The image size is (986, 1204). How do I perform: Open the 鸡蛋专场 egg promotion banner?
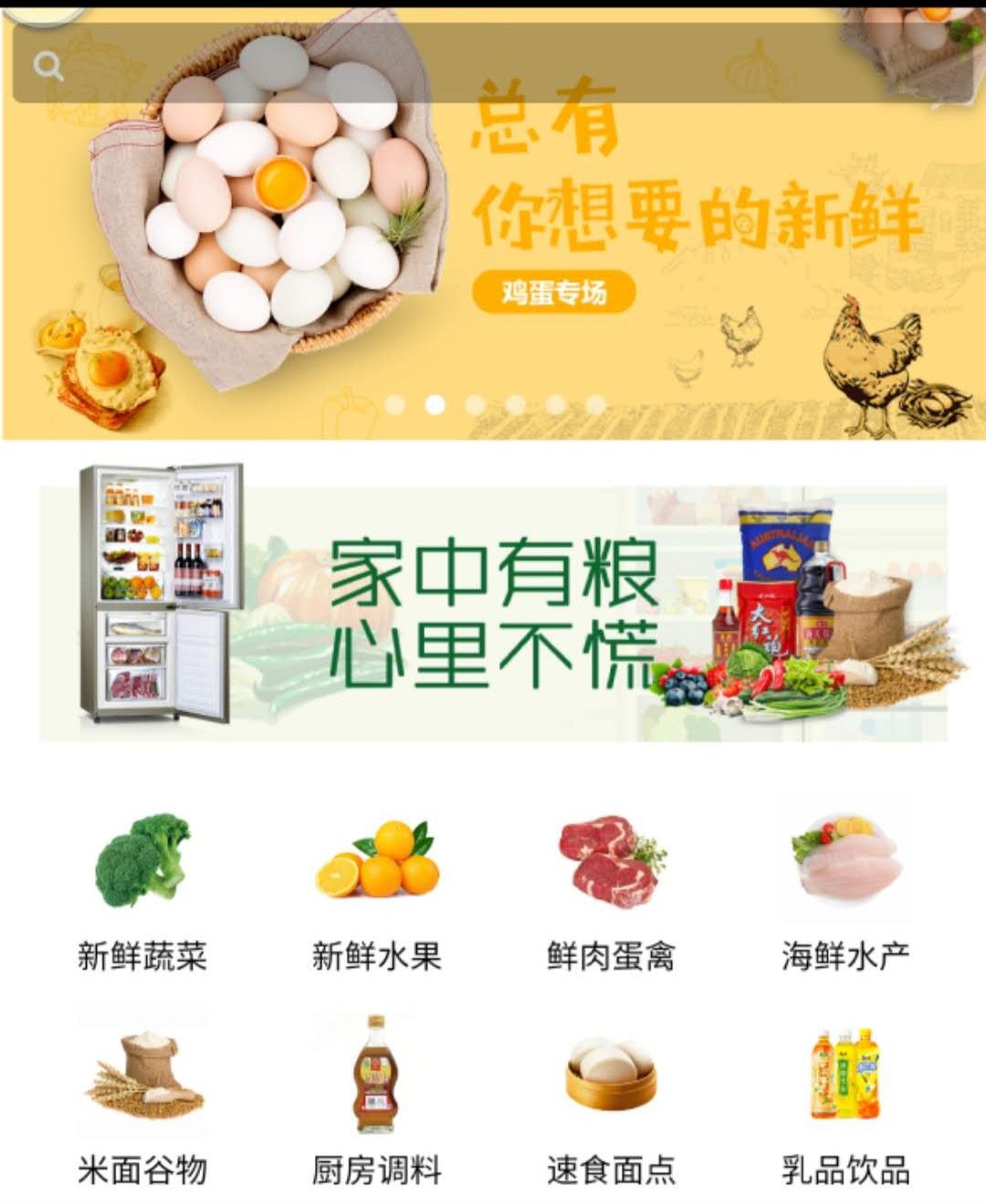point(553,293)
